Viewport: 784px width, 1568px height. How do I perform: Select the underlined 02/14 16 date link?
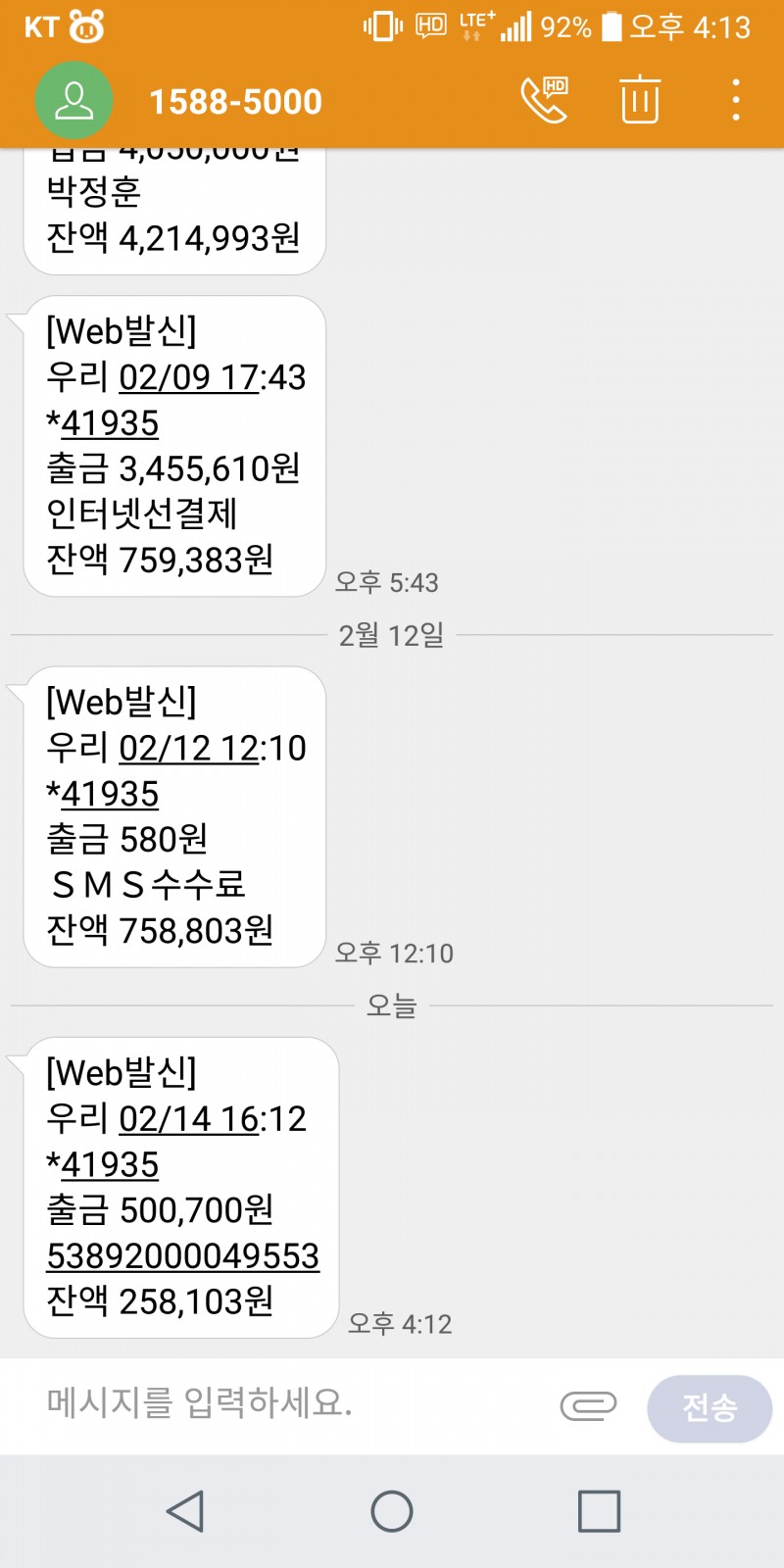tap(188, 1118)
